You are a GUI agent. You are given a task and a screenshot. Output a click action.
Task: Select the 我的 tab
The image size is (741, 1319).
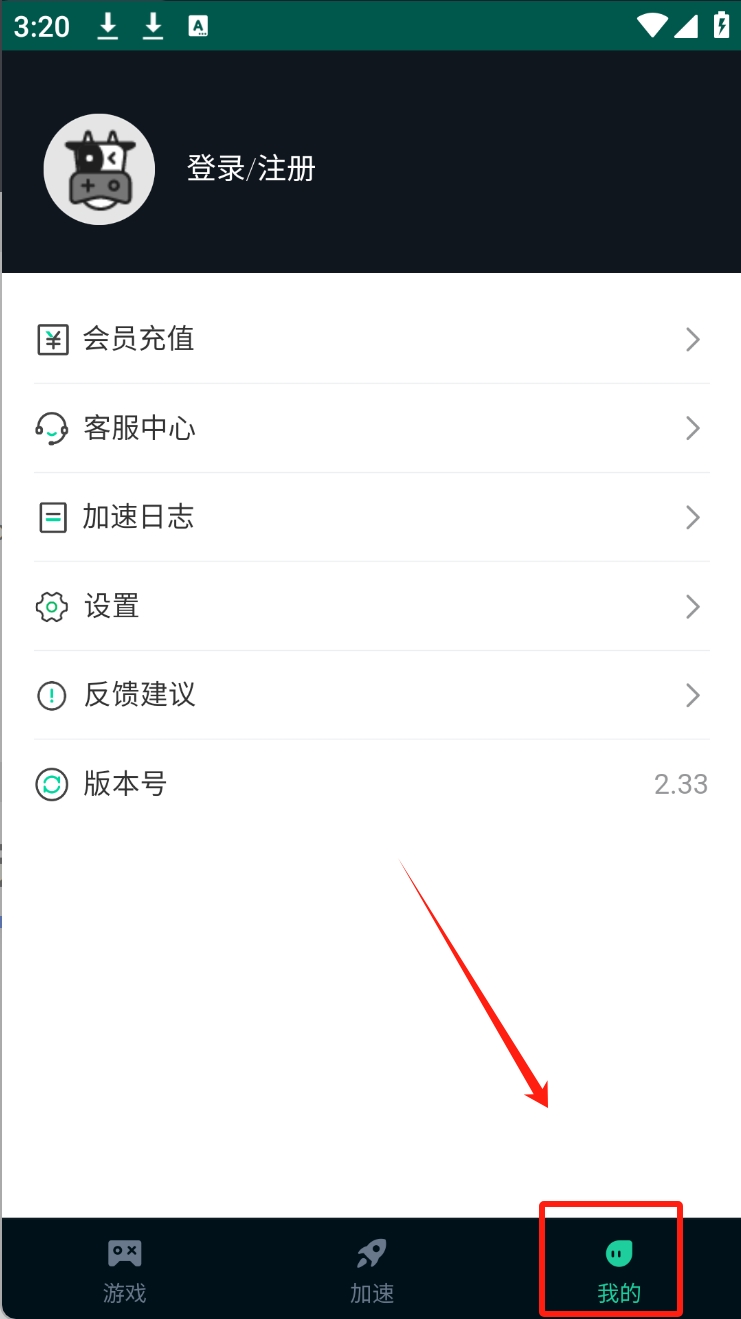point(618,1270)
